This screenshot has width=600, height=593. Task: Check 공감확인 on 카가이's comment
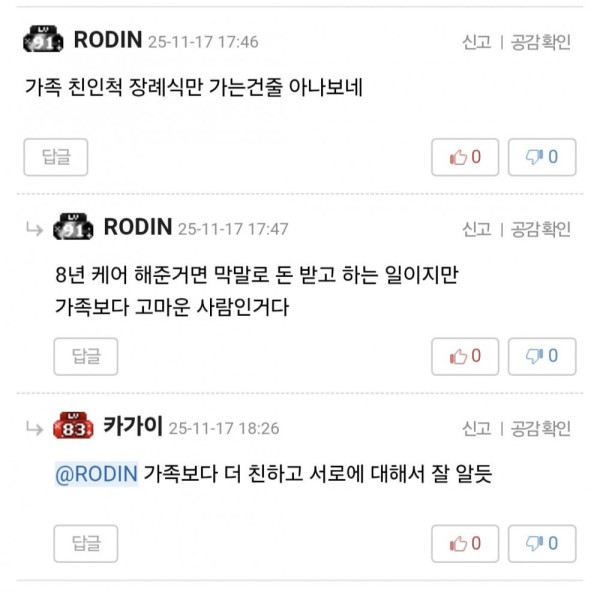(541, 428)
